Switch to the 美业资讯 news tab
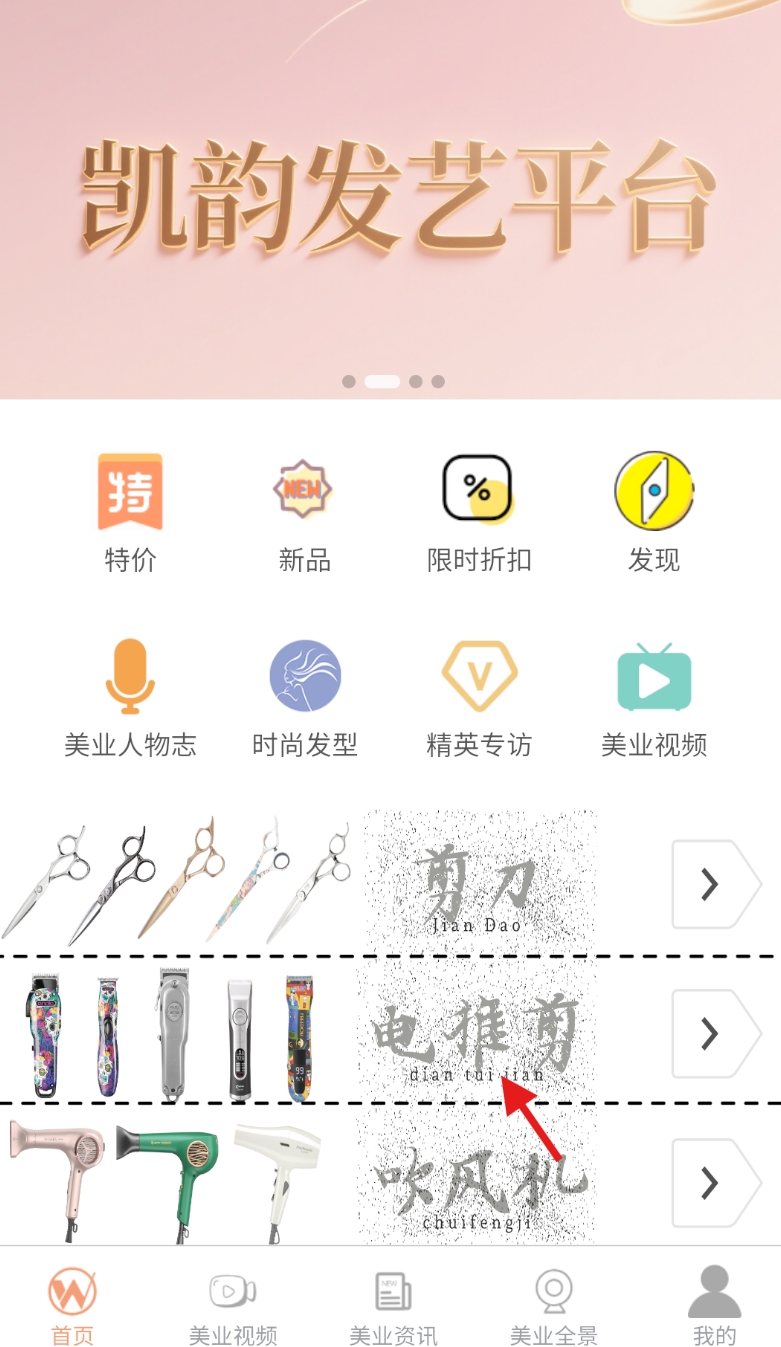 393,1305
